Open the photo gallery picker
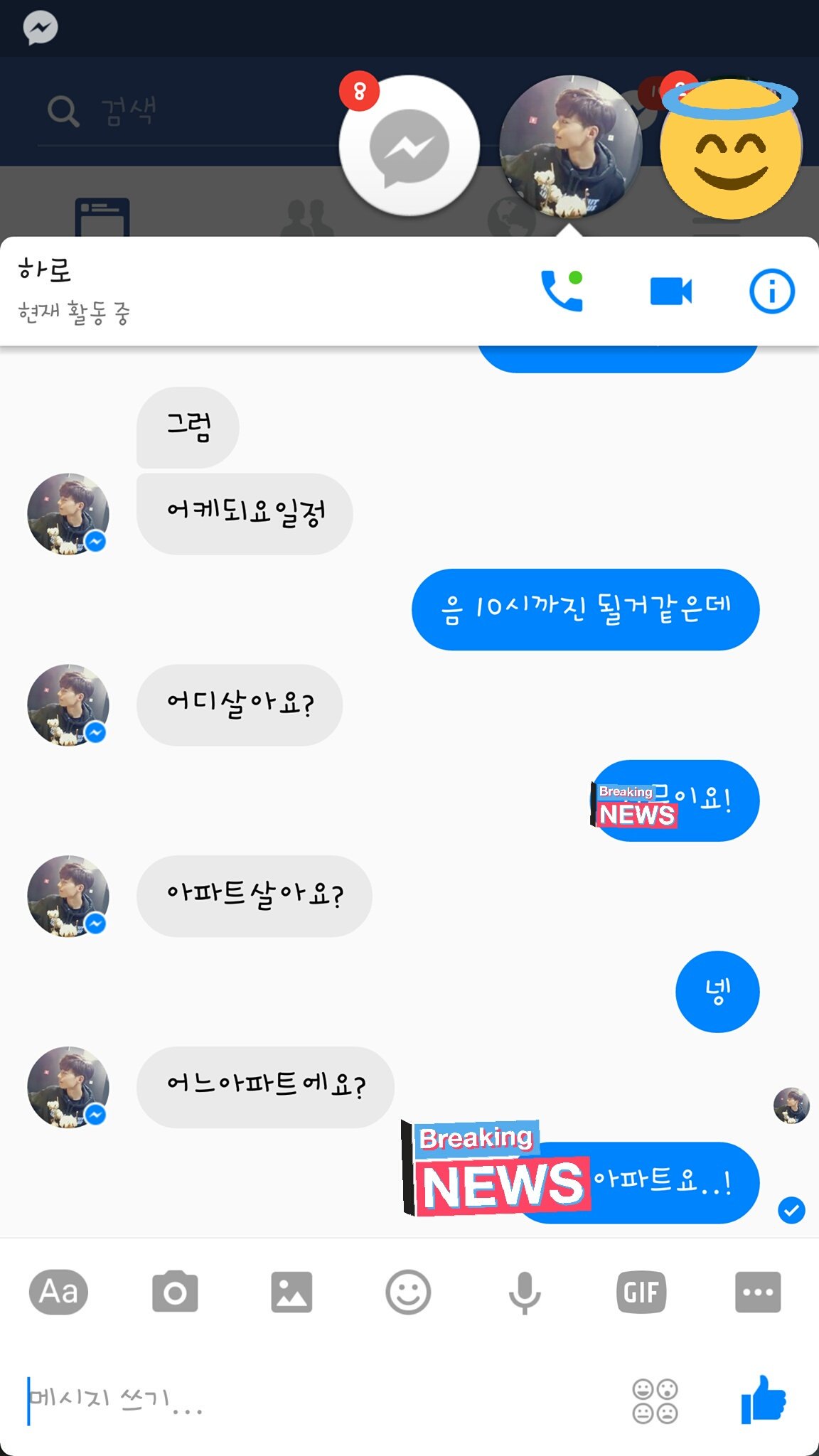The height and width of the screenshot is (1456, 819). click(x=291, y=1292)
